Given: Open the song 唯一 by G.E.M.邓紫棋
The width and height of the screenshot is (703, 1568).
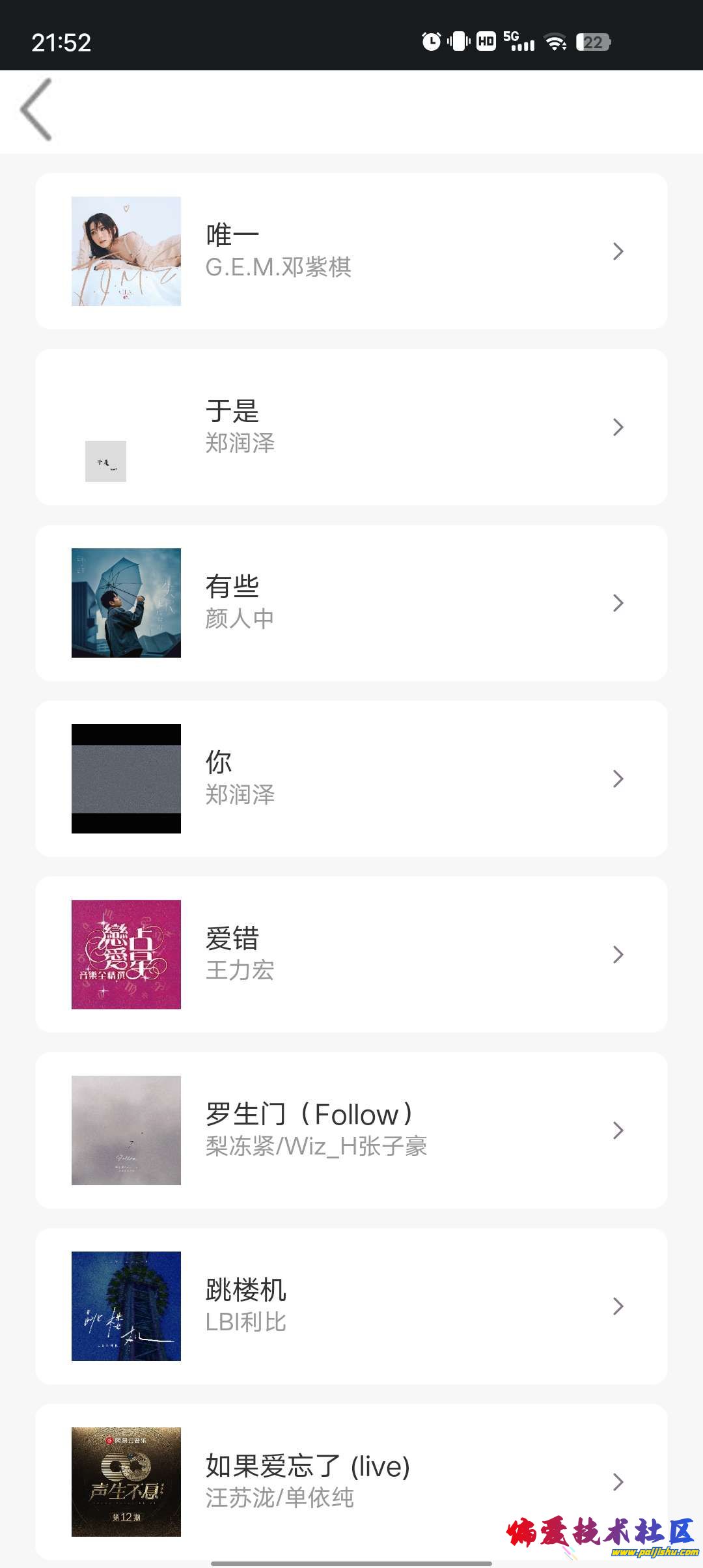Looking at the screenshot, I should [x=351, y=251].
